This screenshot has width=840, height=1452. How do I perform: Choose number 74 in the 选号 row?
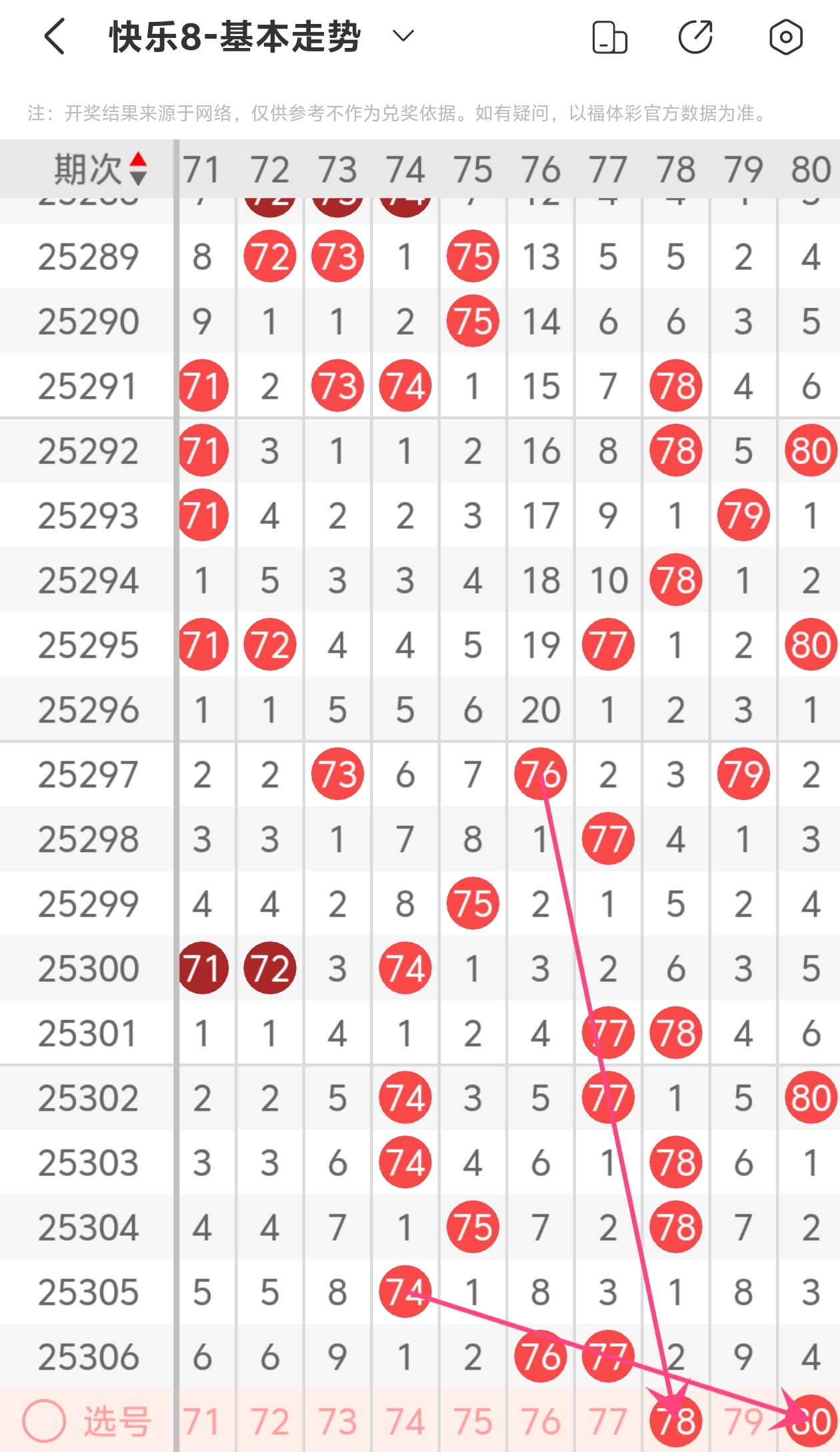click(x=405, y=1421)
